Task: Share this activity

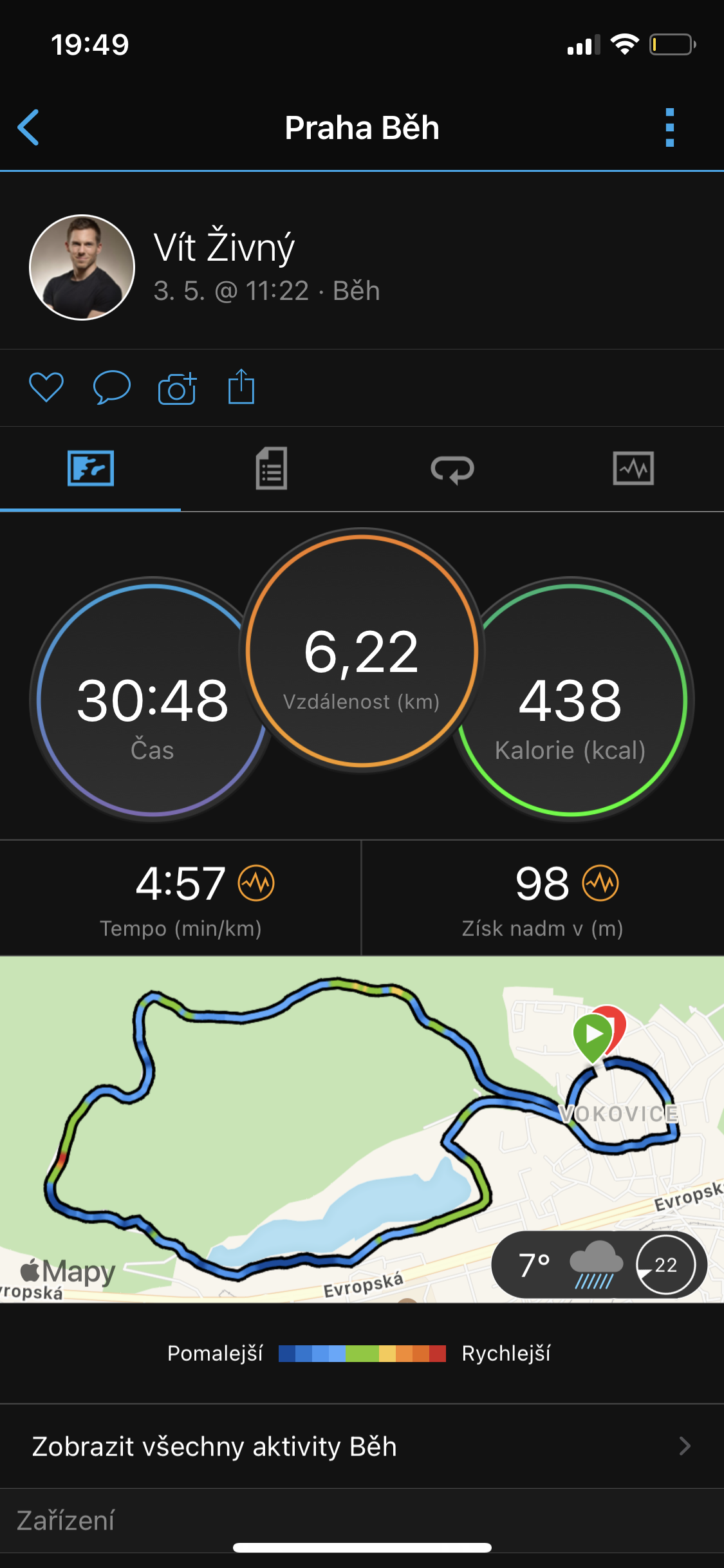Action: click(x=241, y=386)
